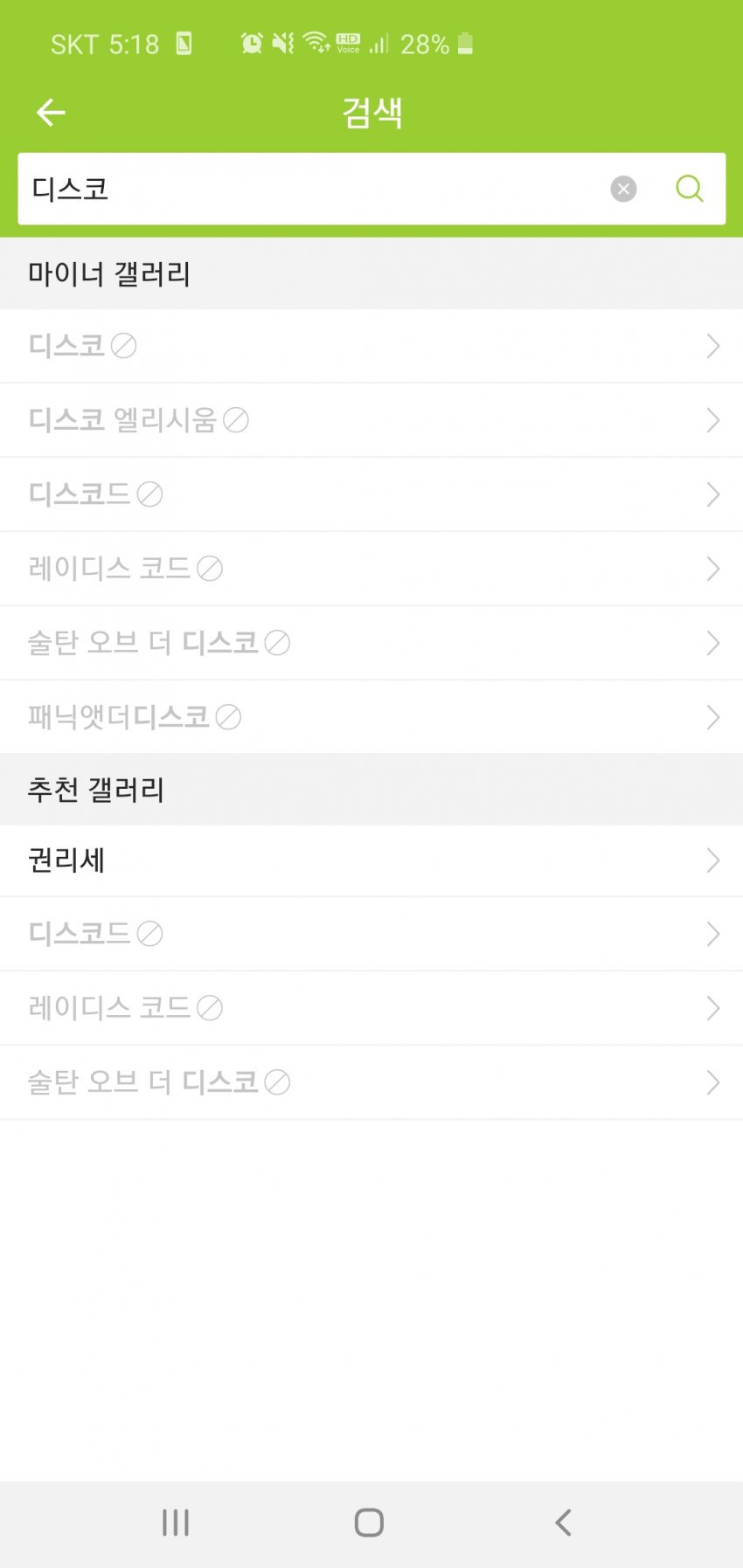This screenshot has width=743, height=1568.
Task: Go back using the top-left arrow
Action: tap(51, 113)
